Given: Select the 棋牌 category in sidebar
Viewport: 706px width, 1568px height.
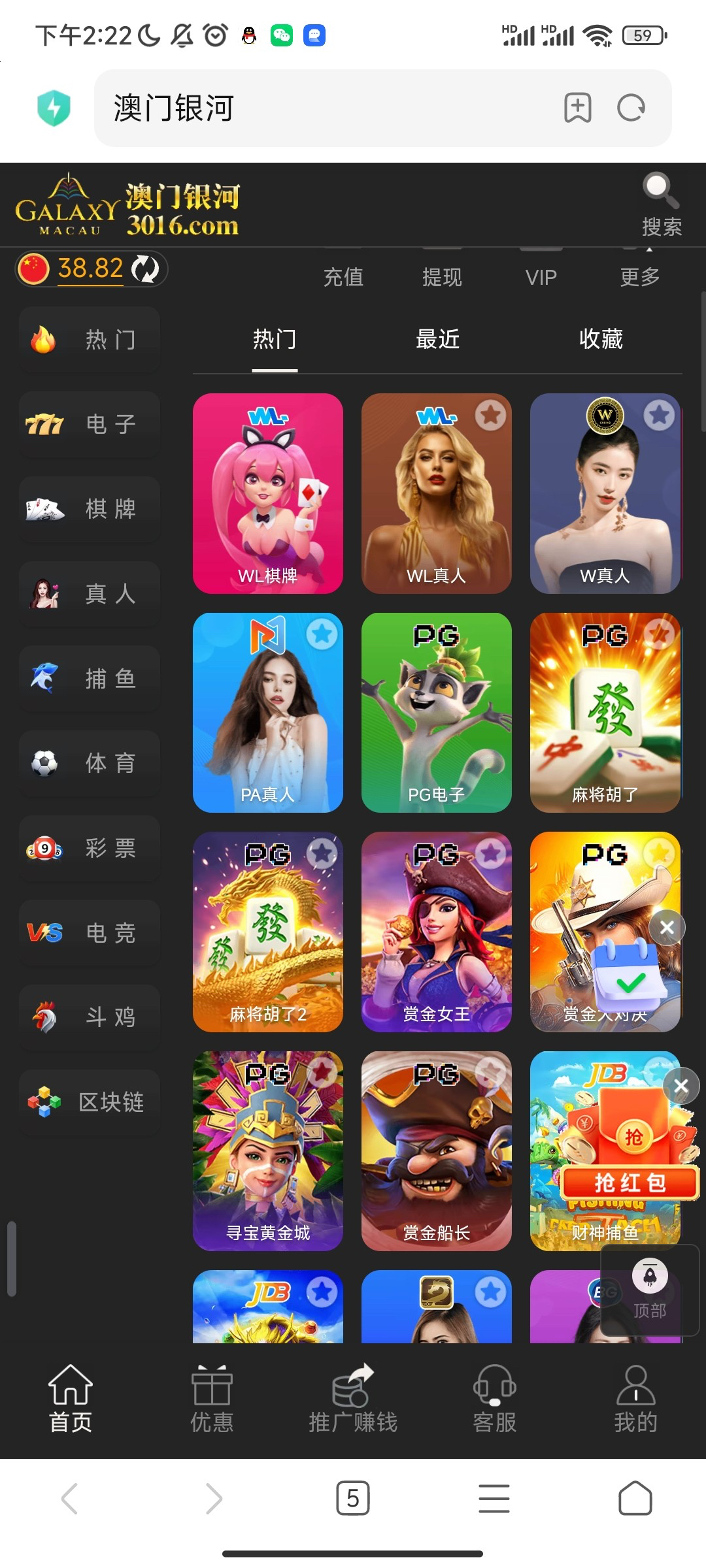Looking at the screenshot, I should click(90, 509).
